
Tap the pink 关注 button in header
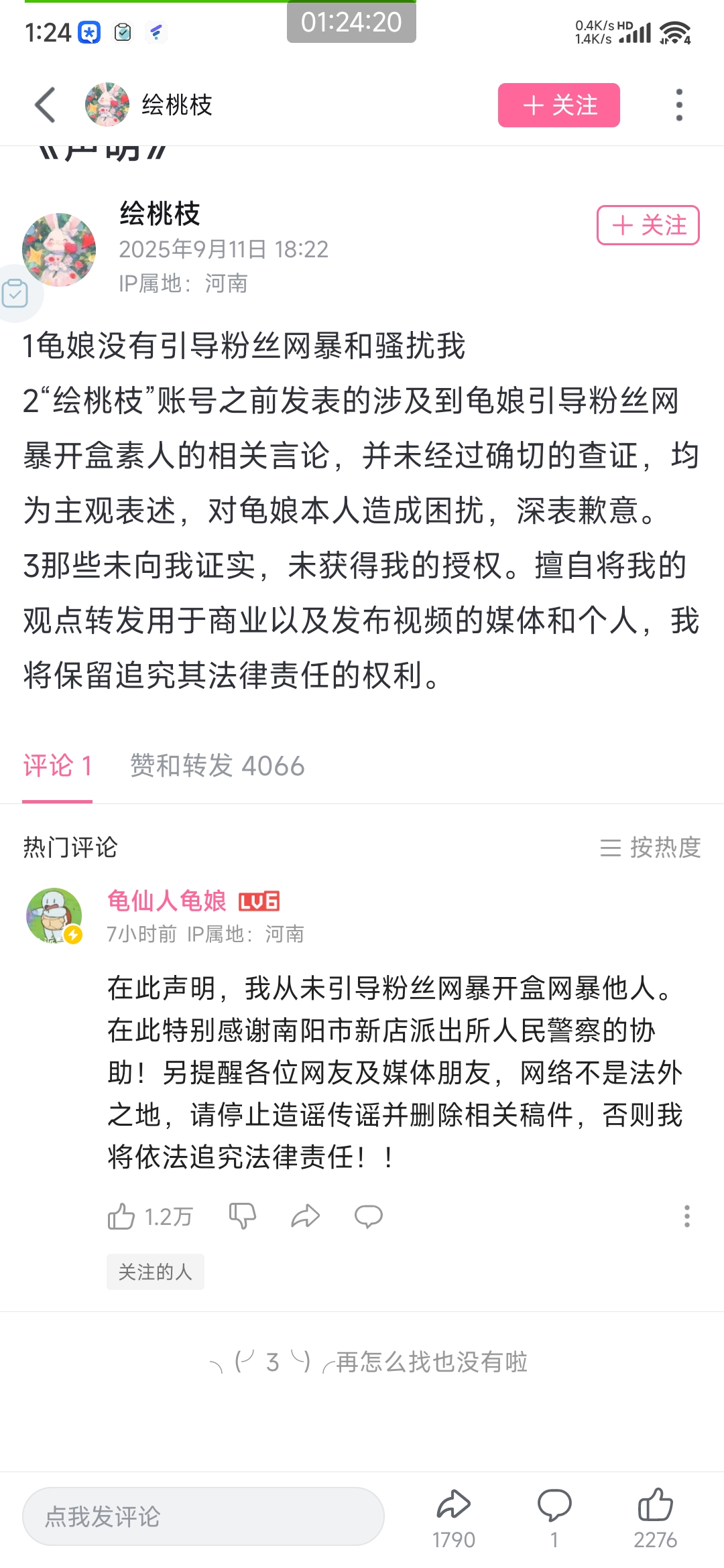[x=558, y=105]
